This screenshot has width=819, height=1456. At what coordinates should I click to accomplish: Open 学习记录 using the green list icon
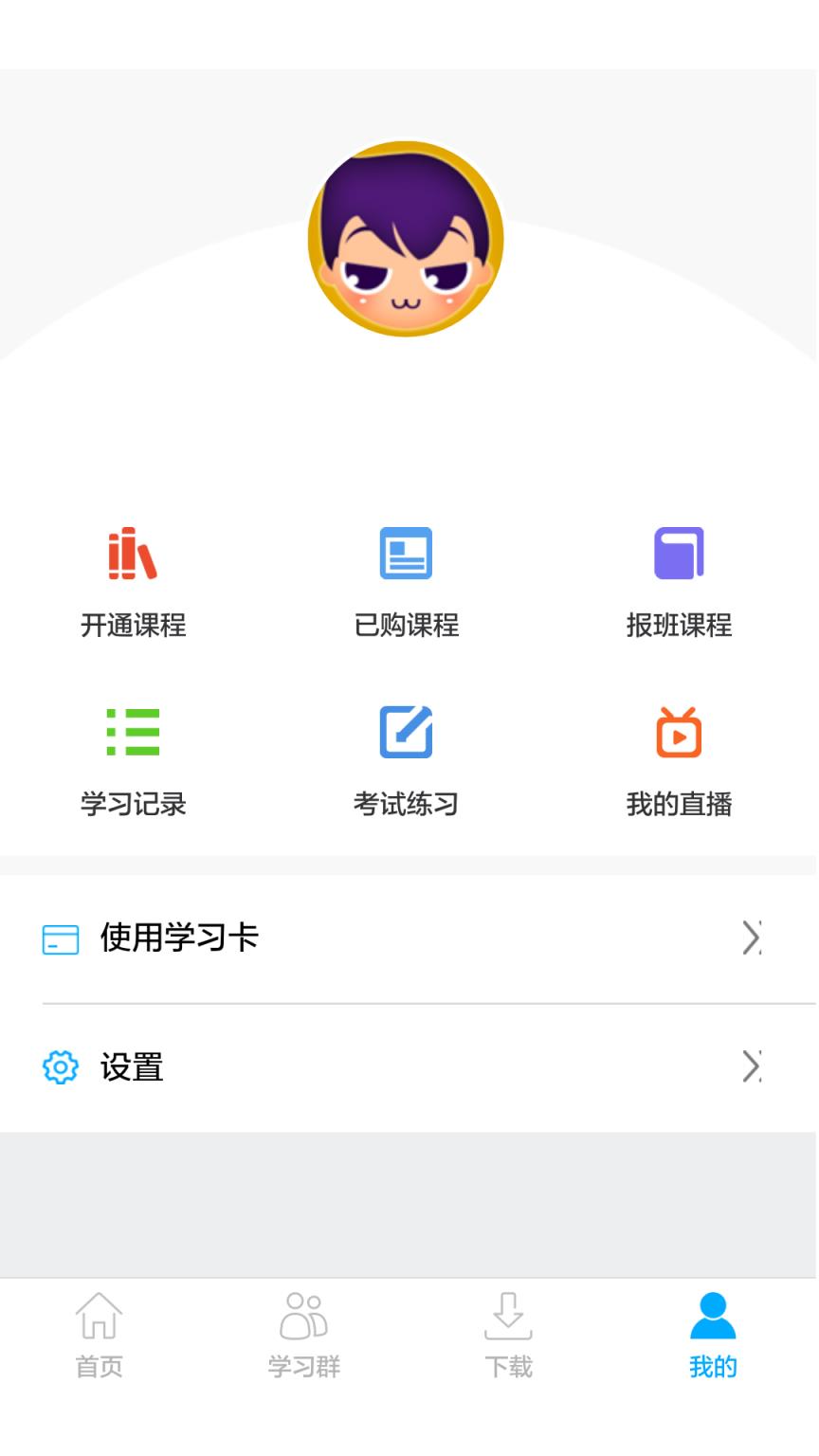pos(133,733)
